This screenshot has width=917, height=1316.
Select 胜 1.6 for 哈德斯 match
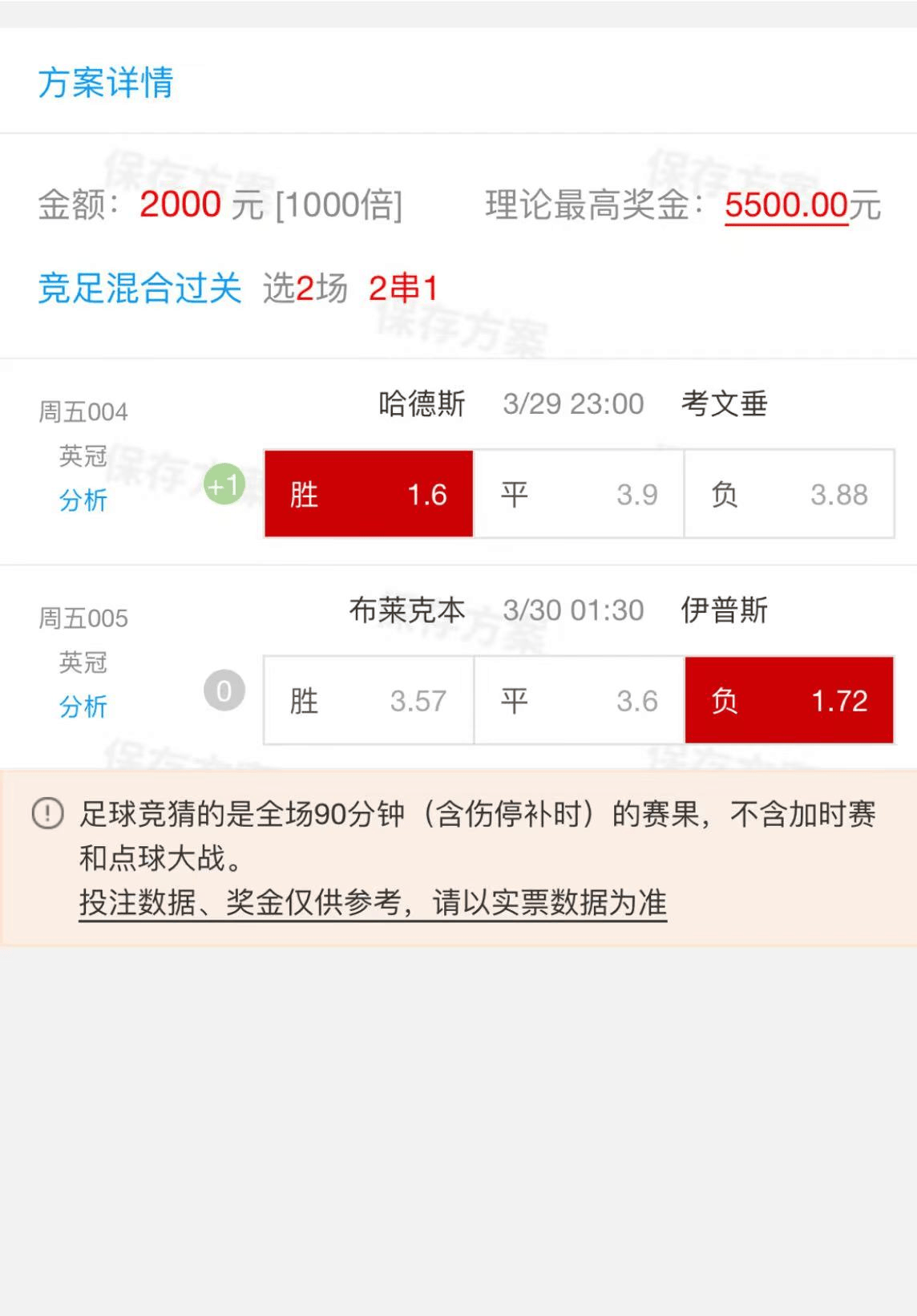click(369, 494)
